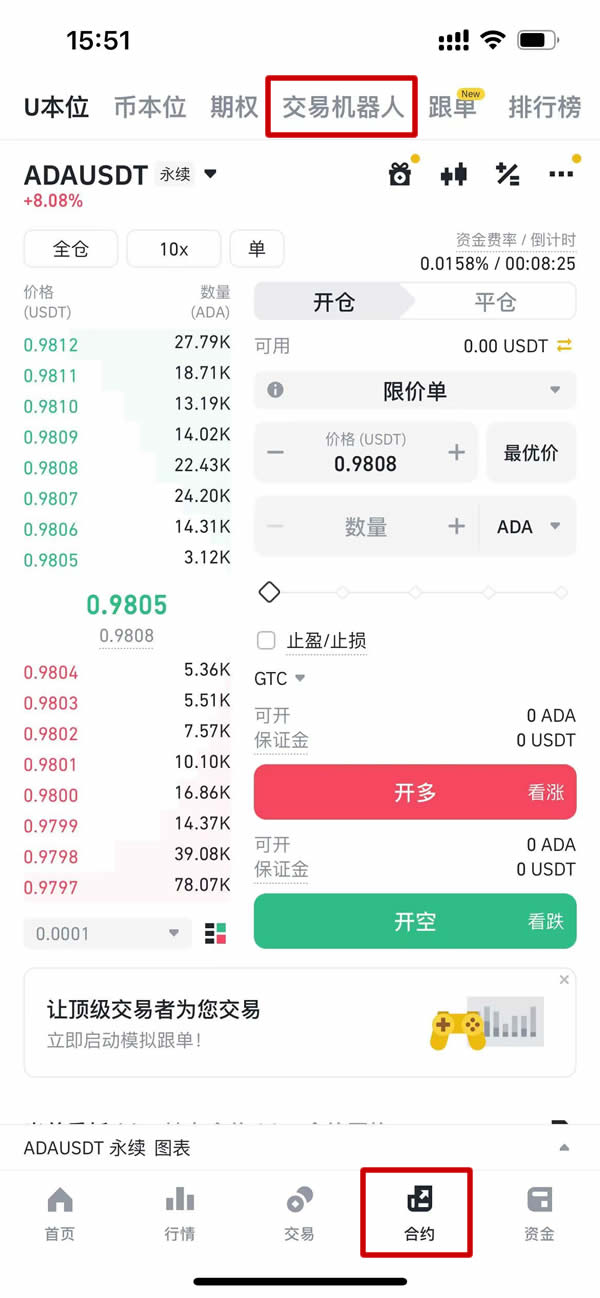600x1298 pixels.
Task: Go to the 资金 tab
Action: [x=539, y=1212]
